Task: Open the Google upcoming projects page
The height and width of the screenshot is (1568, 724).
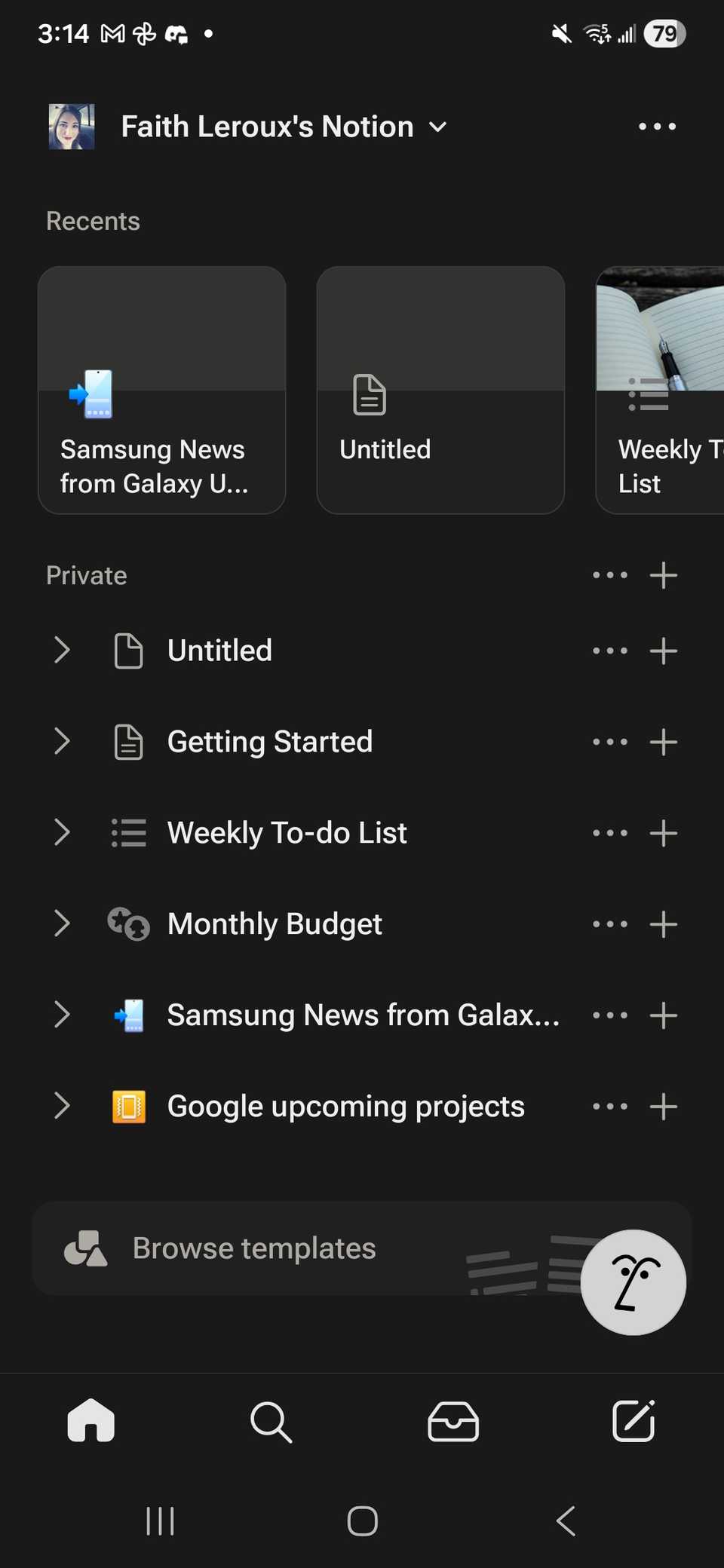Action: coord(345,1105)
